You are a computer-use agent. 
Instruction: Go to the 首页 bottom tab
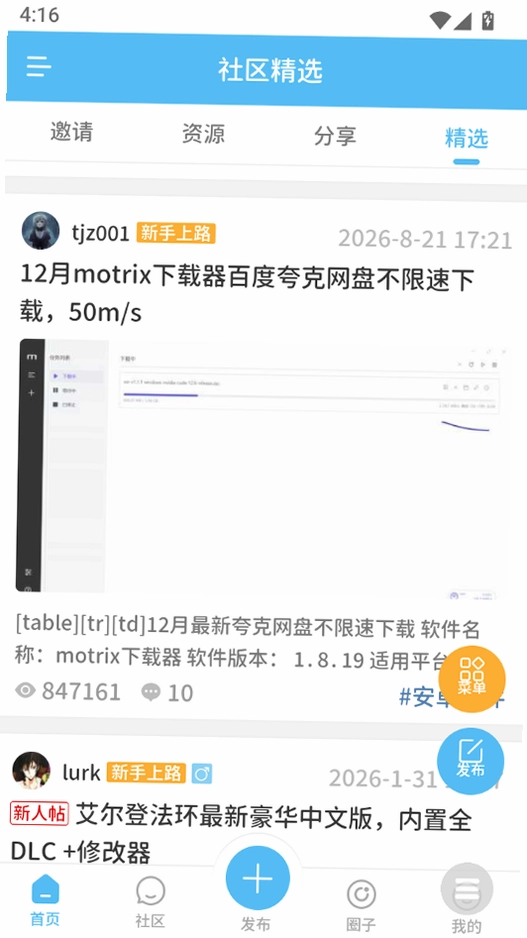(x=45, y=902)
